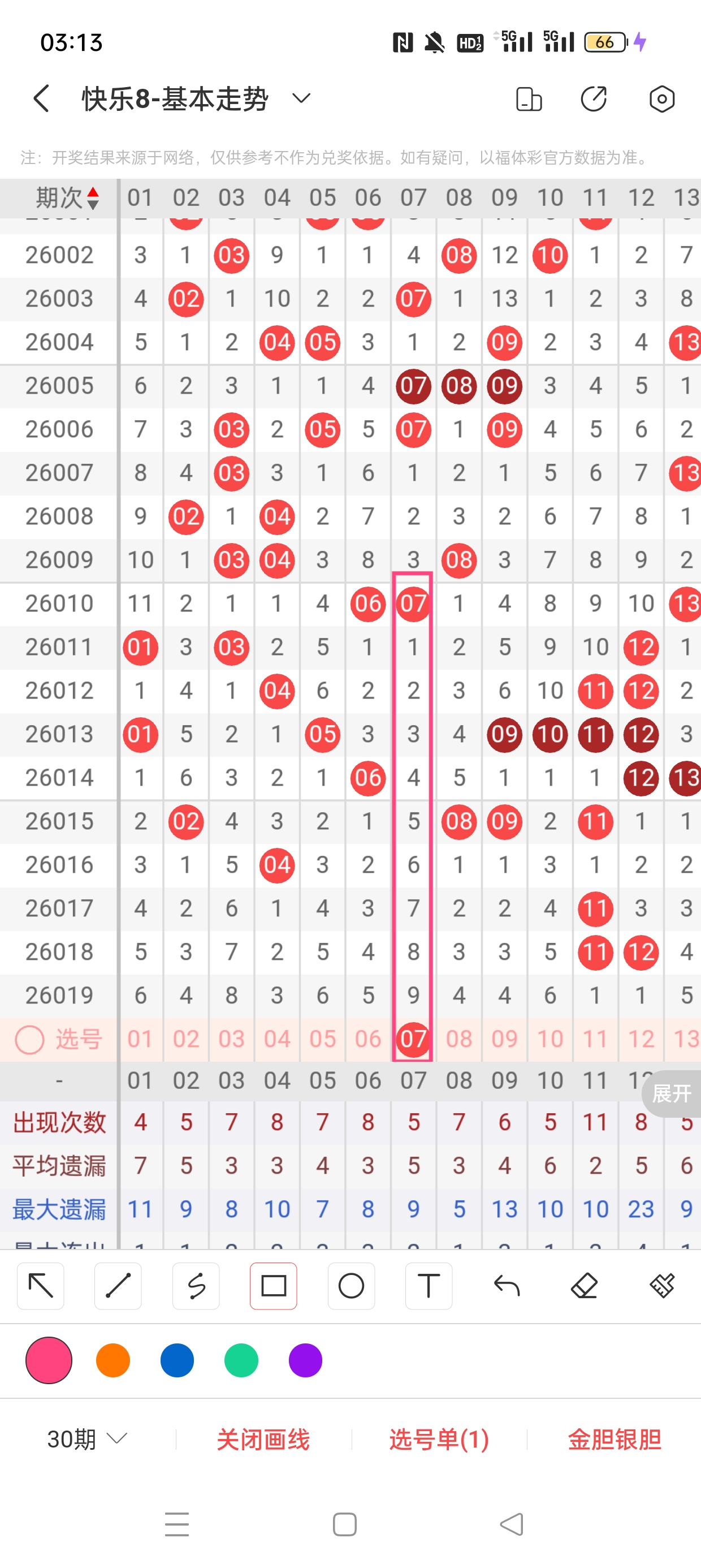Choose the arrow drawing tool
This screenshot has height=1568, width=701.
click(41, 1286)
